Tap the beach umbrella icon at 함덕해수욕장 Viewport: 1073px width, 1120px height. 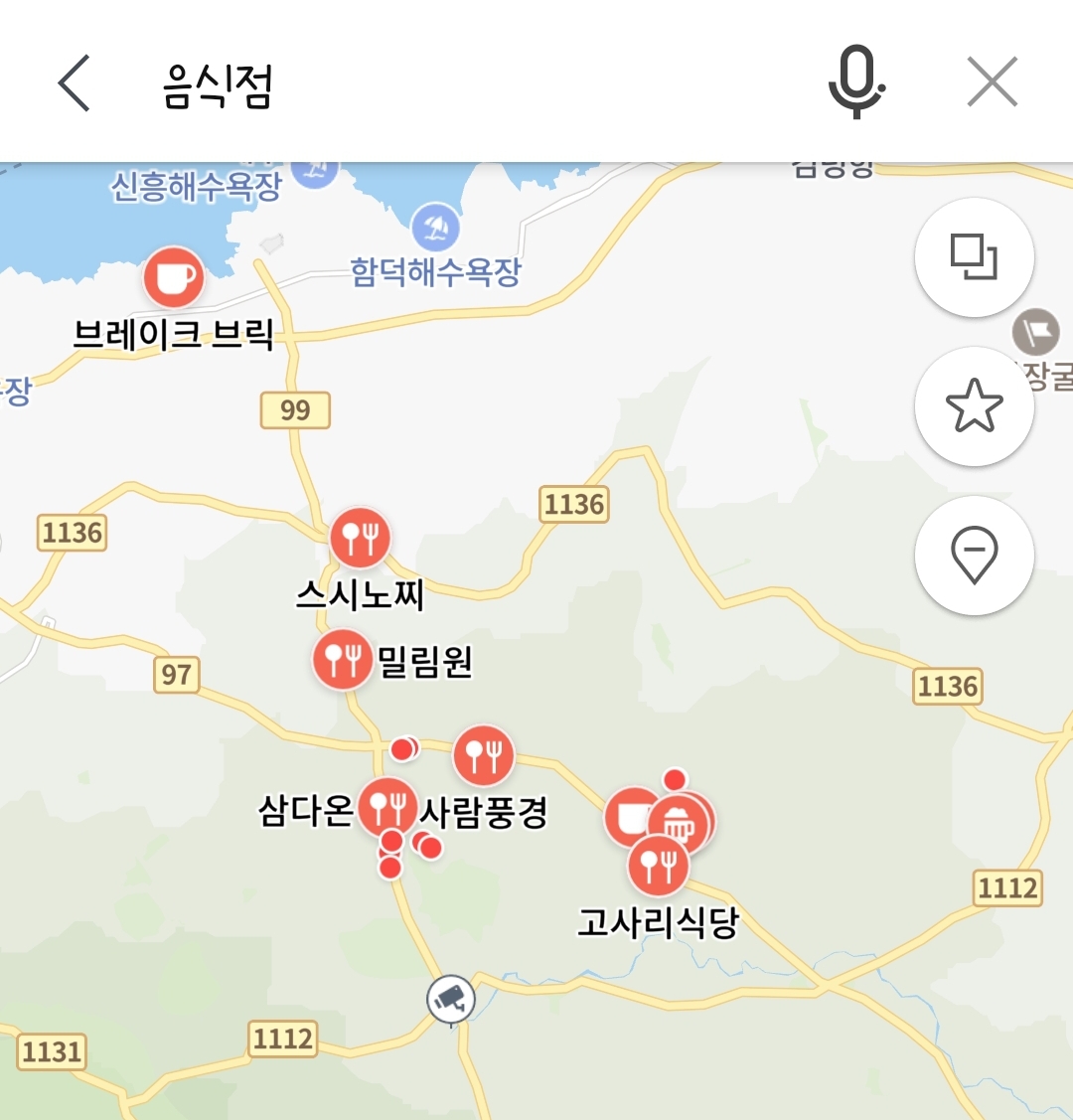pyautogui.click(x=434, y=227)
